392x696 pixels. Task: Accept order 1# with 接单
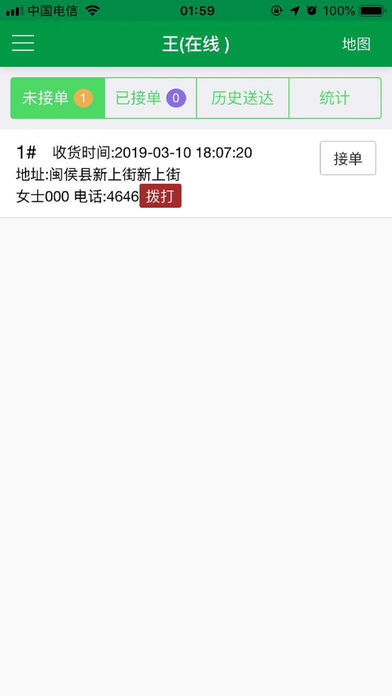(x=348, y=158)
